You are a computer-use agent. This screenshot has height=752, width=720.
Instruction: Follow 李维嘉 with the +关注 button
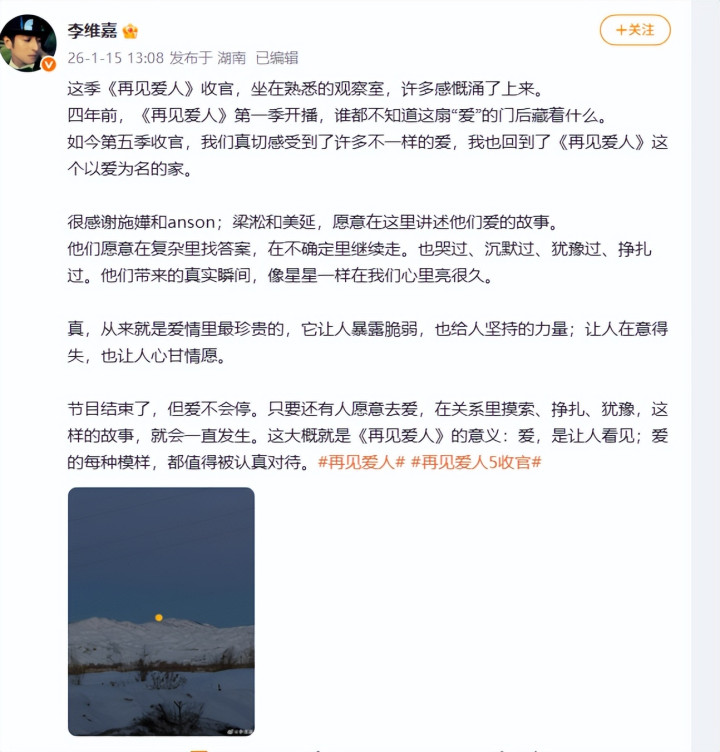click(635, 30)
